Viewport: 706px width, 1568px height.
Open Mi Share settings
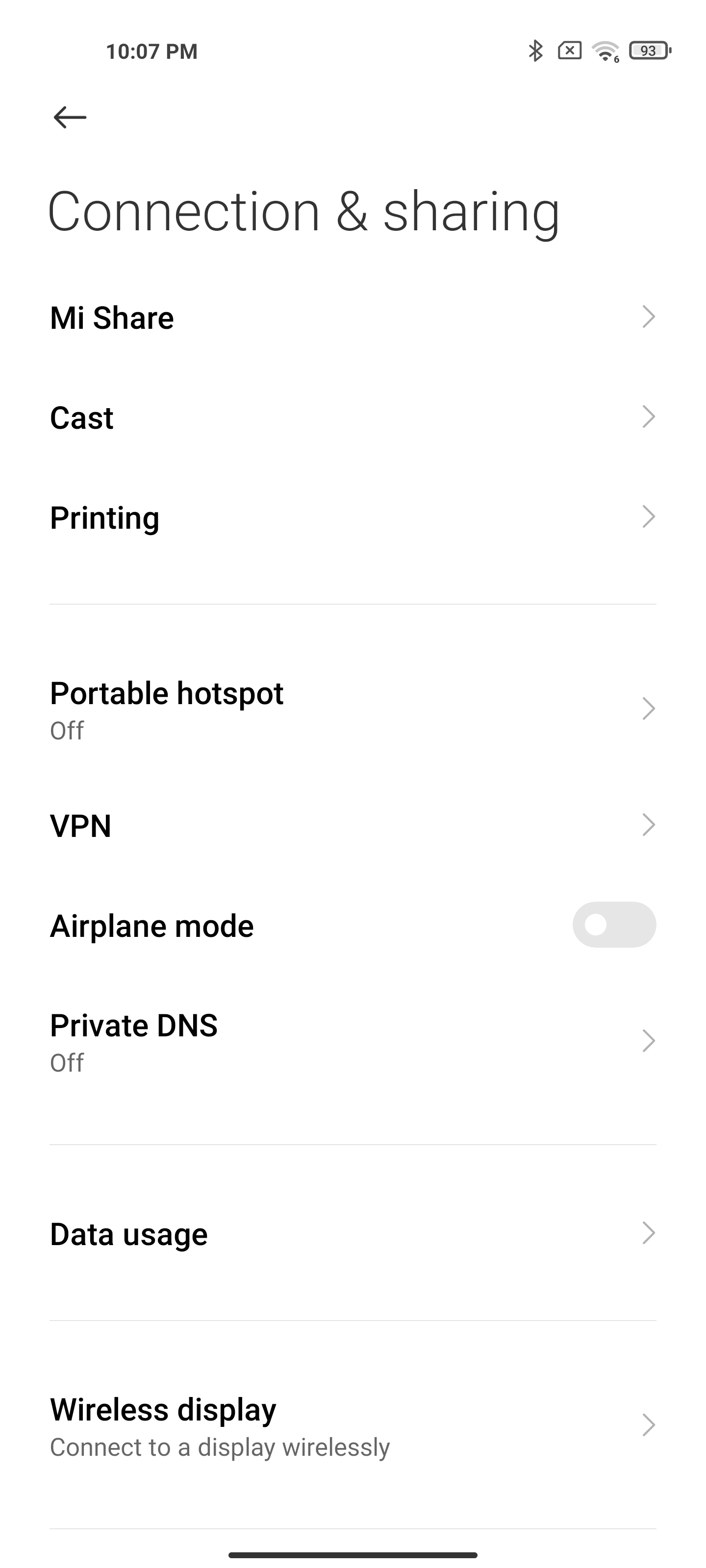(x=353, y=317)
